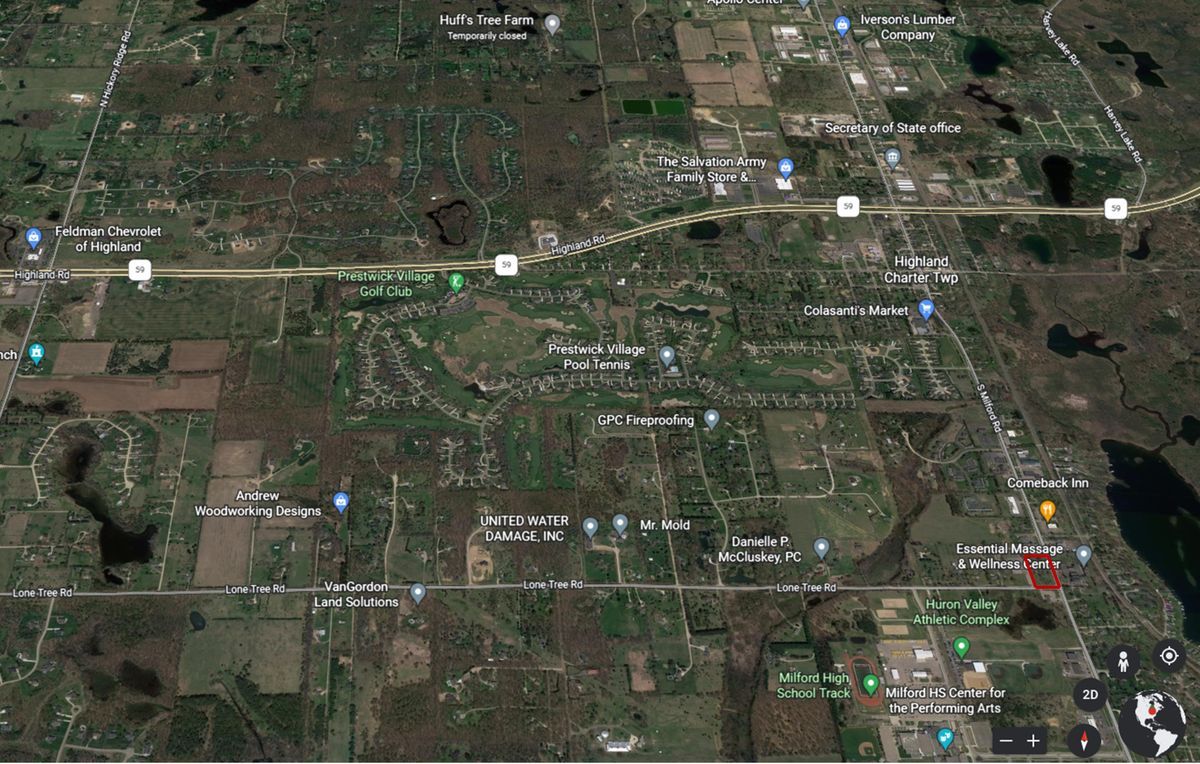Open the Prestwick Village Golf Club marker
The width and height of the screenshot is (1200, 764).
click(456, 283)
